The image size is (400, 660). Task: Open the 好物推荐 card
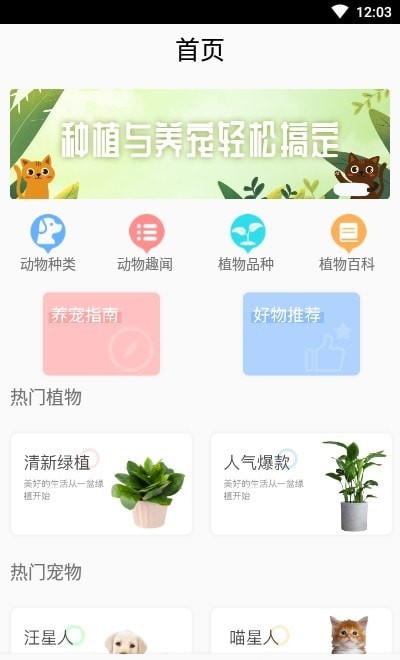pos(301,334)
